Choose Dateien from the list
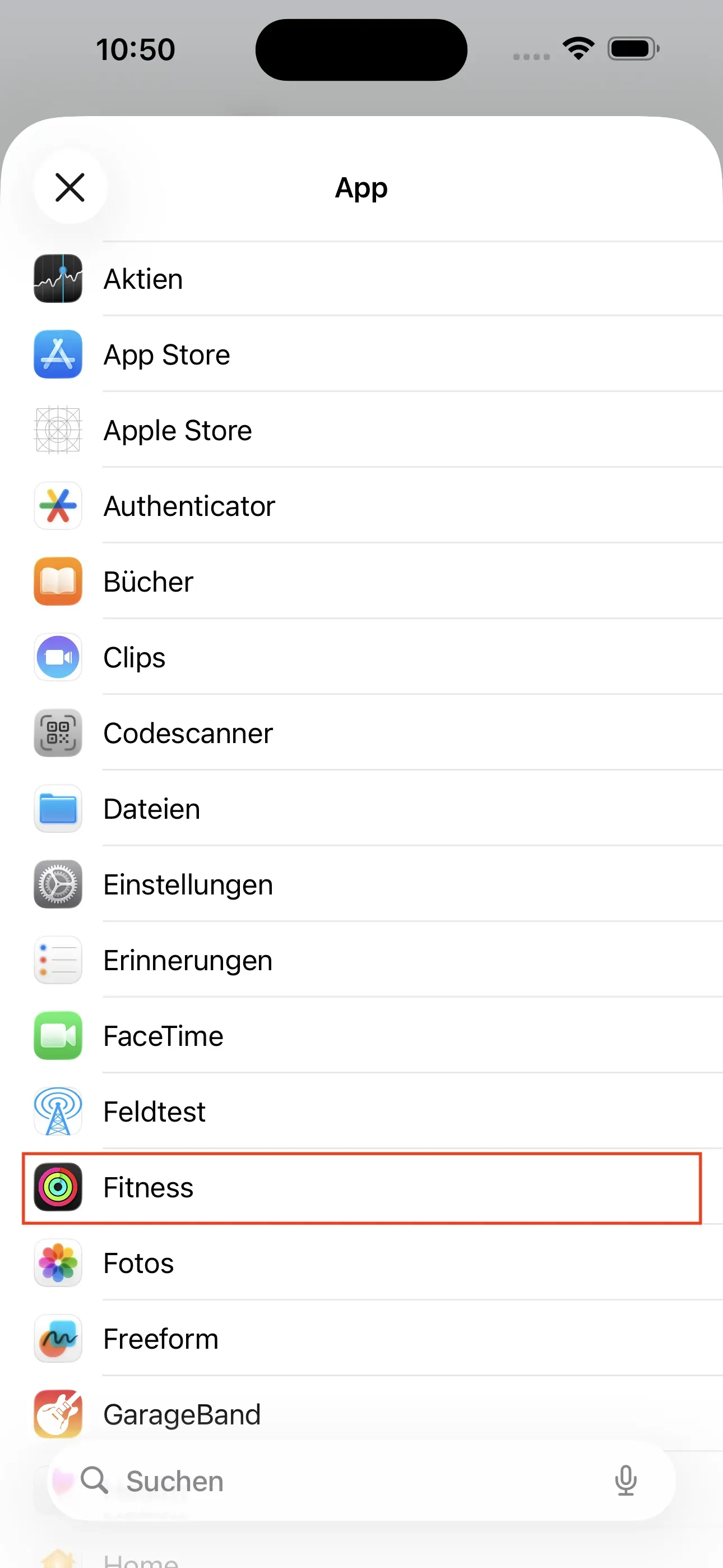Screen dimensions: 723x1568 (361, 808)
